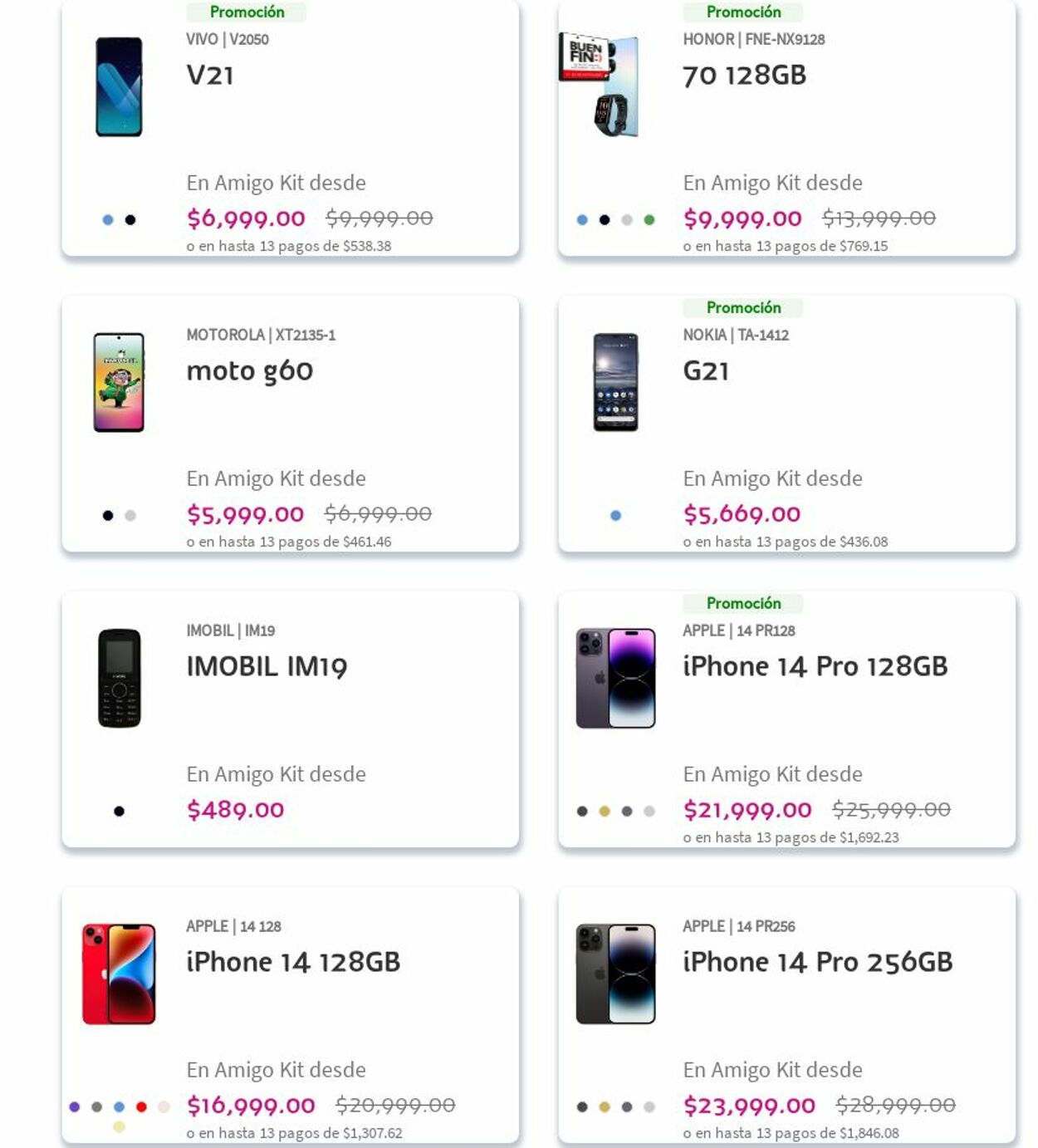Pick the gold color for iPhone 14 Pro 128GB
The width and height of the screenshot is (1038, 1148).
click(x=605, y=812)
